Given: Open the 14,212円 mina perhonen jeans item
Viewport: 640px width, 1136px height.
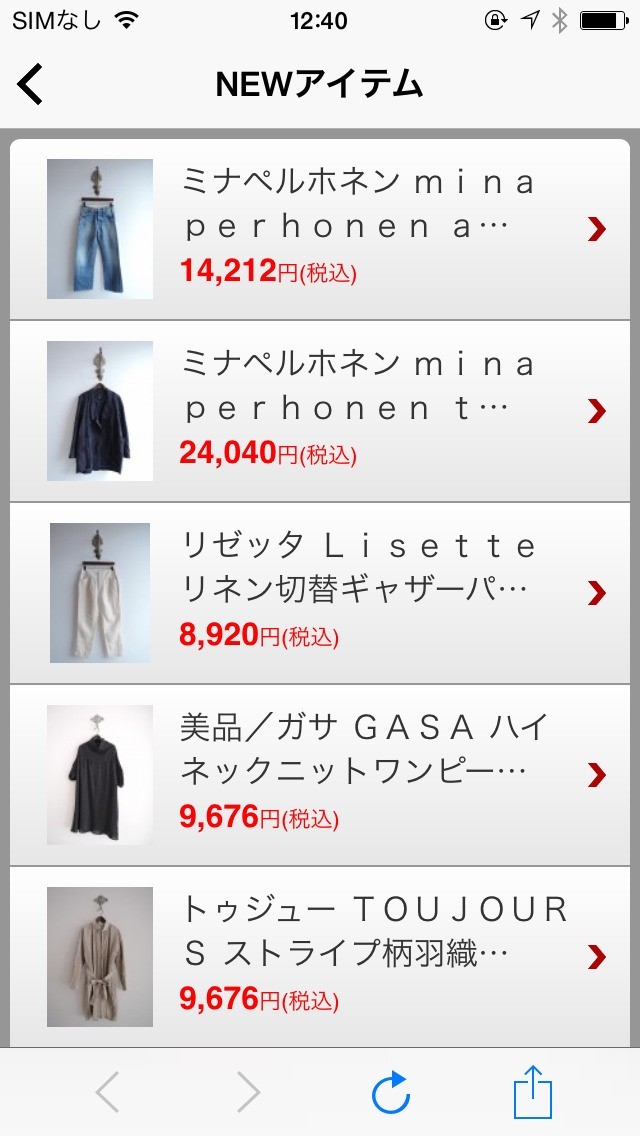Looking at the screenshot, I should click(320, 229).
